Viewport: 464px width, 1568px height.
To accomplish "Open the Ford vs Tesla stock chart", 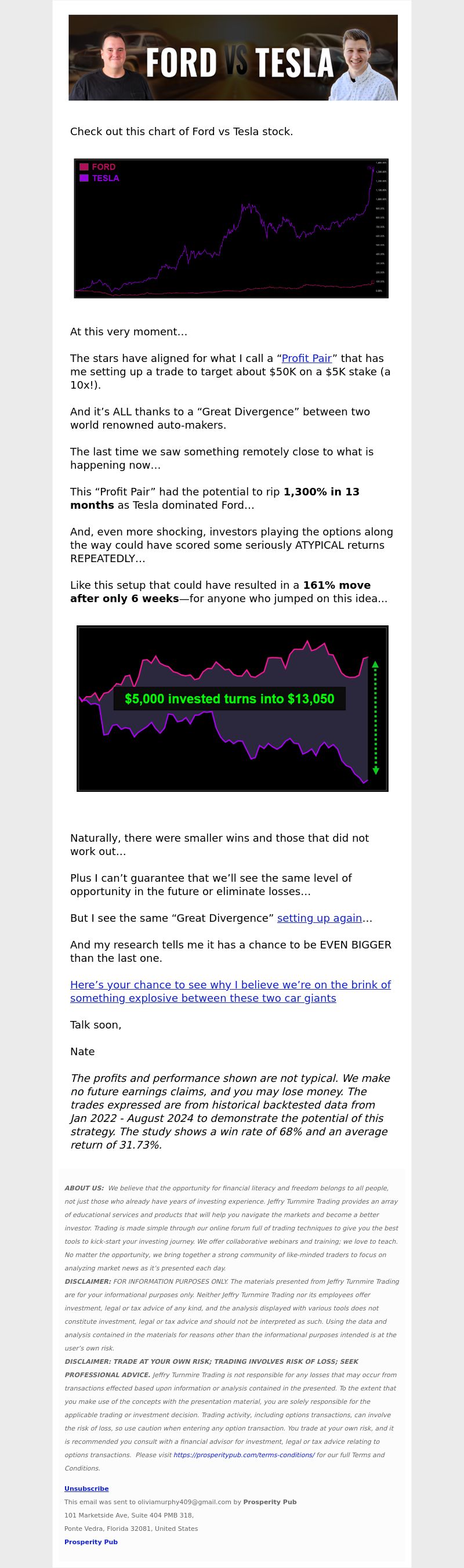I will tap(231, 228).
